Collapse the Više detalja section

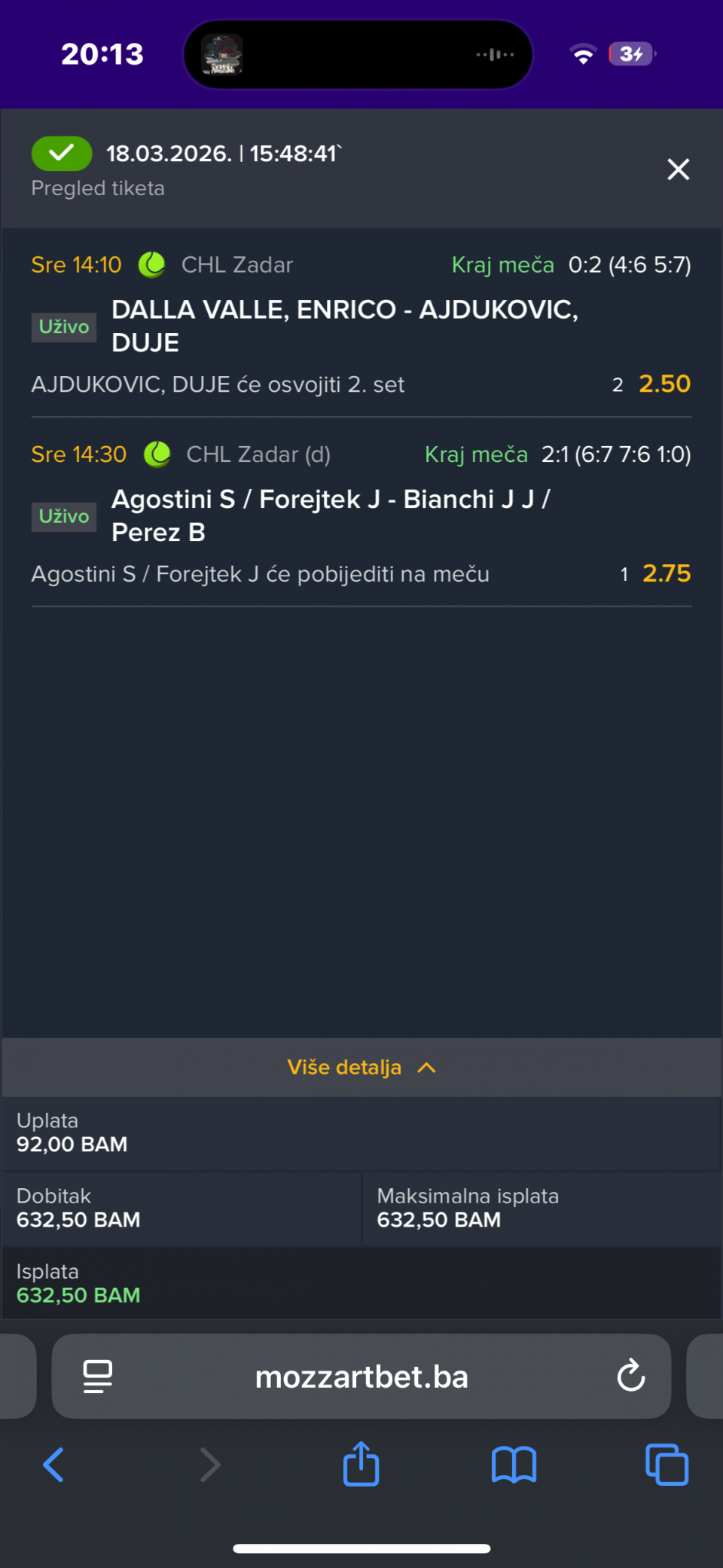click(361, 1067)
